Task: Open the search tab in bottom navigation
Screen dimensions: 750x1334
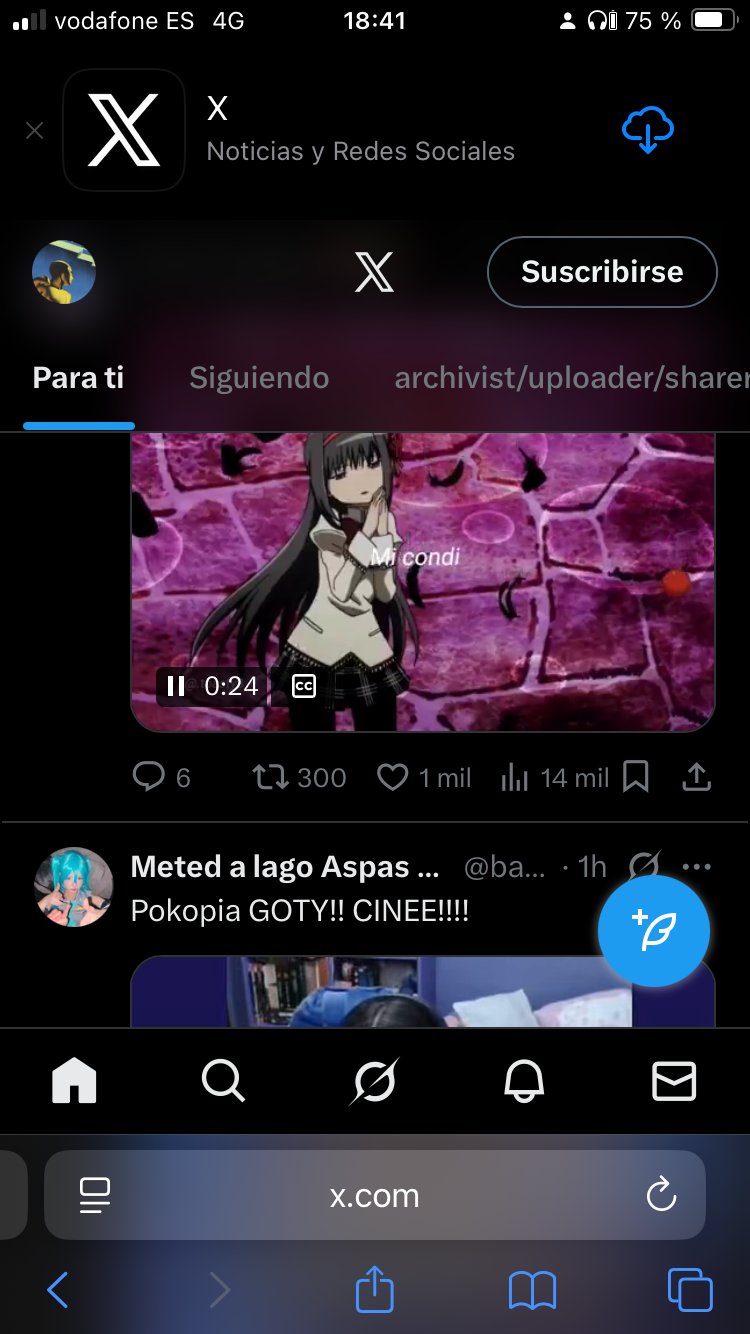Action: [x=222, y=1081]
